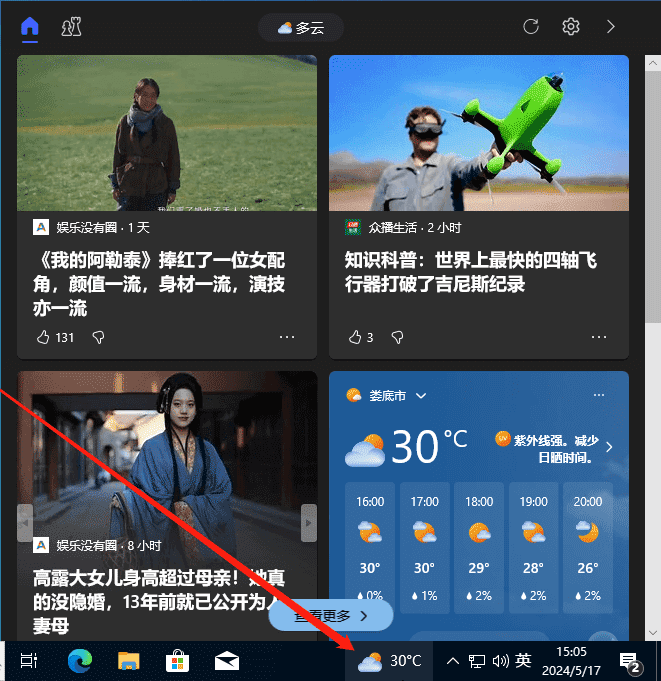The width and height of the screenshot is (661, 681).
Task: Tap the 多云 weather chip
Action: 300,28
